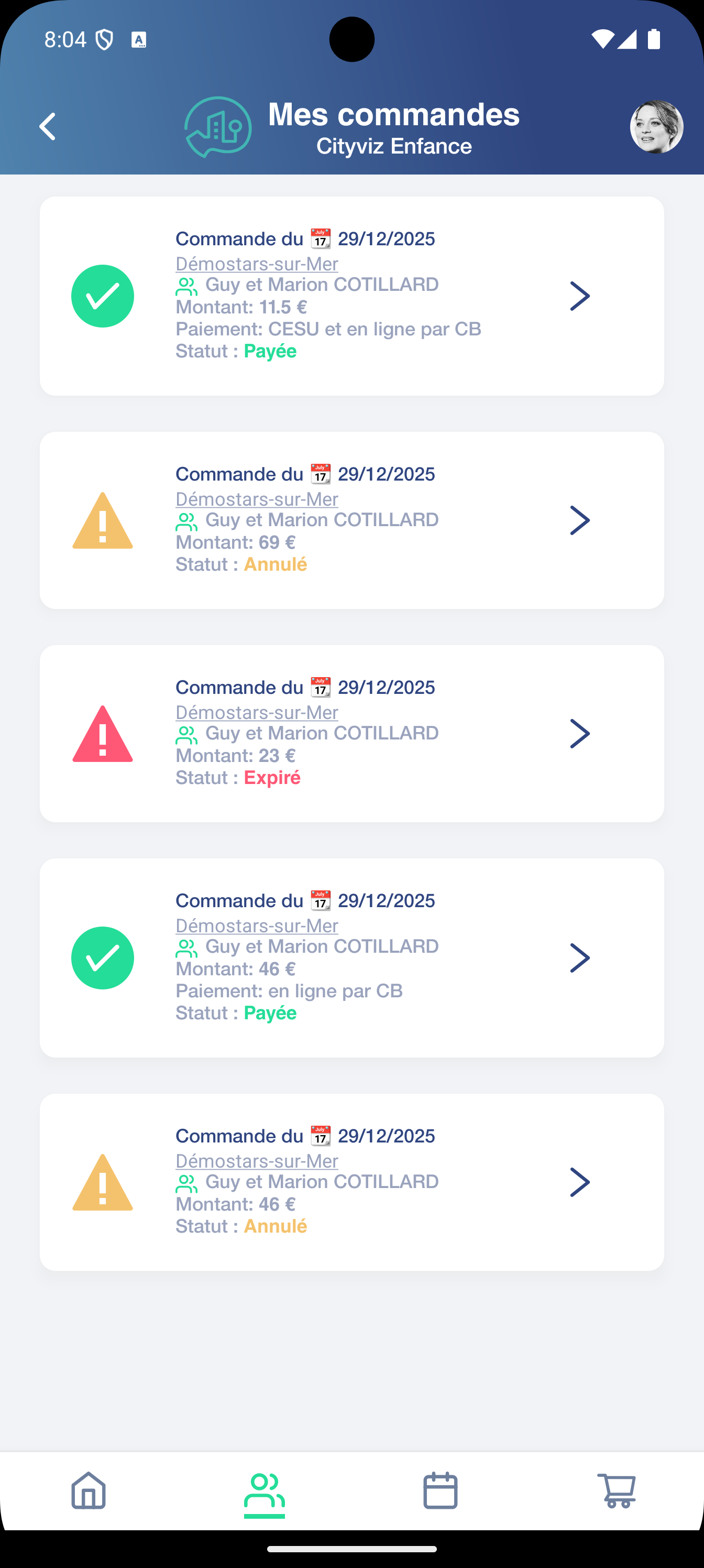
Task: Open the shopping cart tab
Action: coord(617,1490)
